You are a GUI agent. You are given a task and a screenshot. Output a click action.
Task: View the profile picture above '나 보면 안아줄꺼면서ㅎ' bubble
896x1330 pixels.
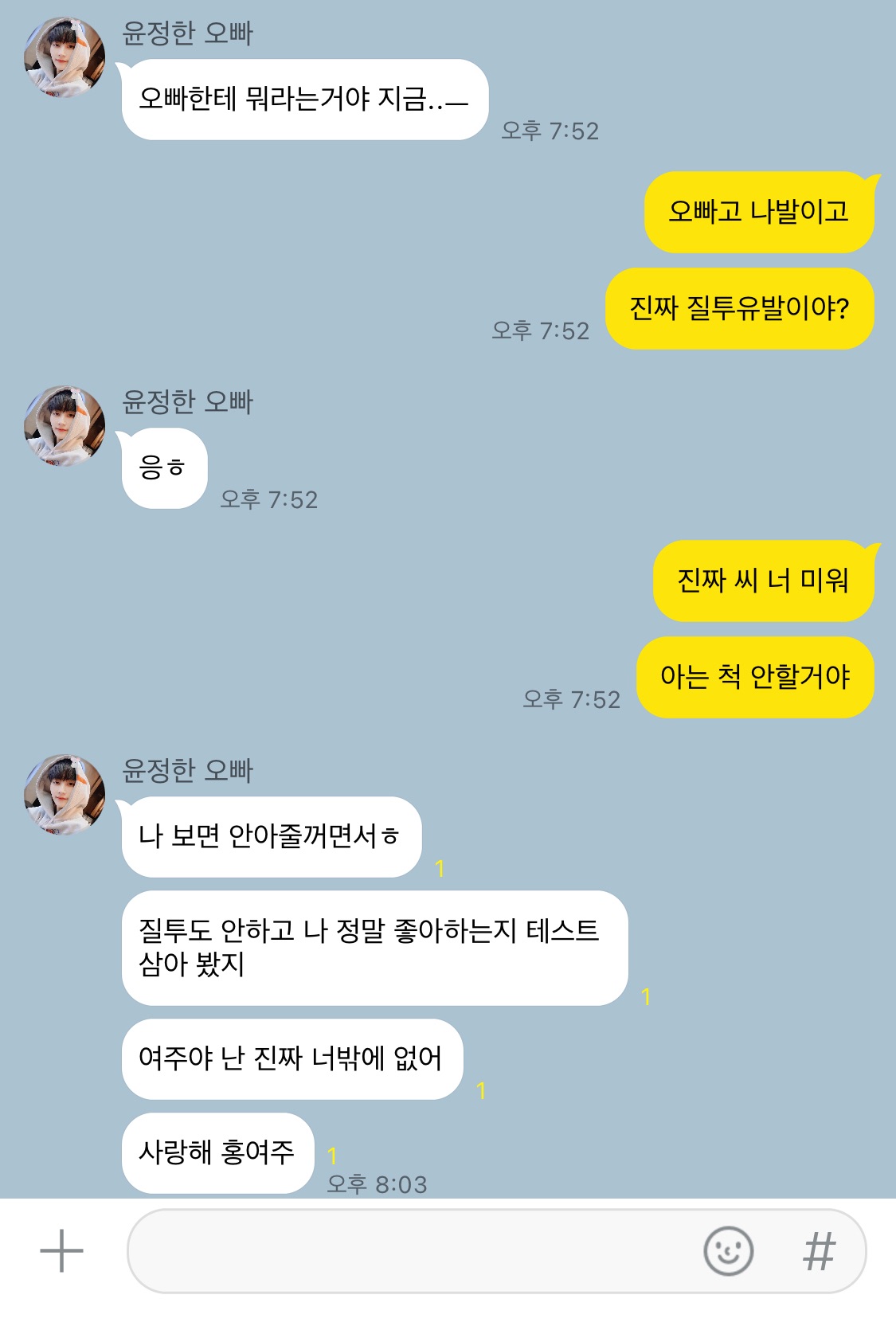(x=65, y=794)
